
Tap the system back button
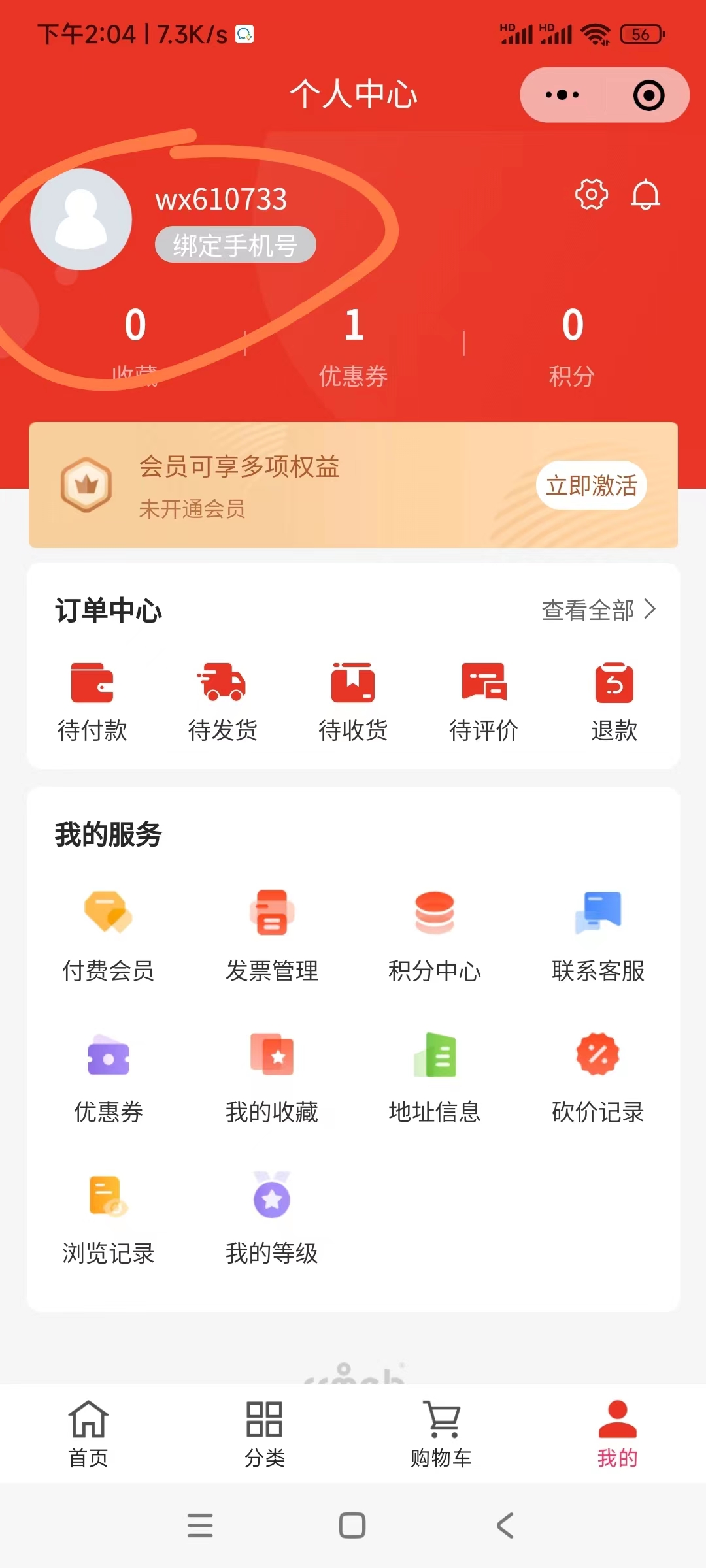(x=505, y=1526)
